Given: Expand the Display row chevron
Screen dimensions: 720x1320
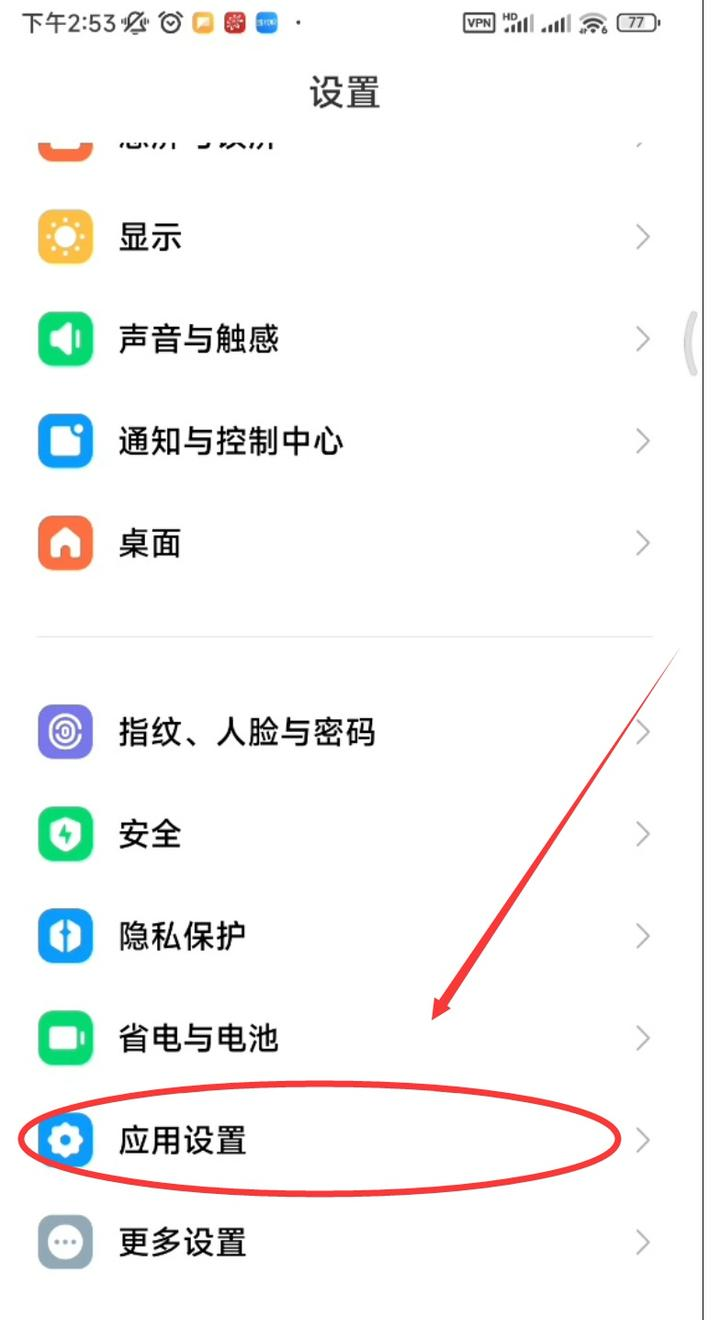Looking at the screenshot, I should pos(643,237).
